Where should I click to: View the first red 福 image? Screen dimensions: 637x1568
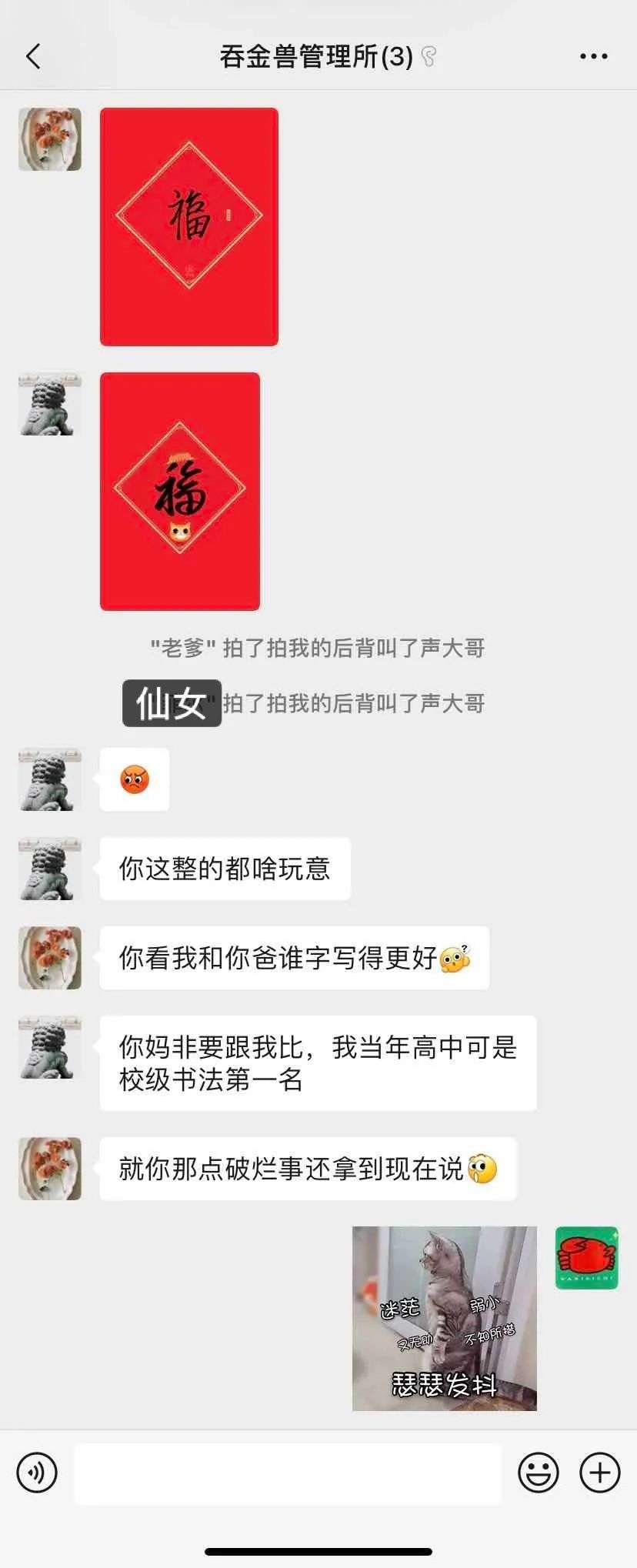tap(189, 227)
